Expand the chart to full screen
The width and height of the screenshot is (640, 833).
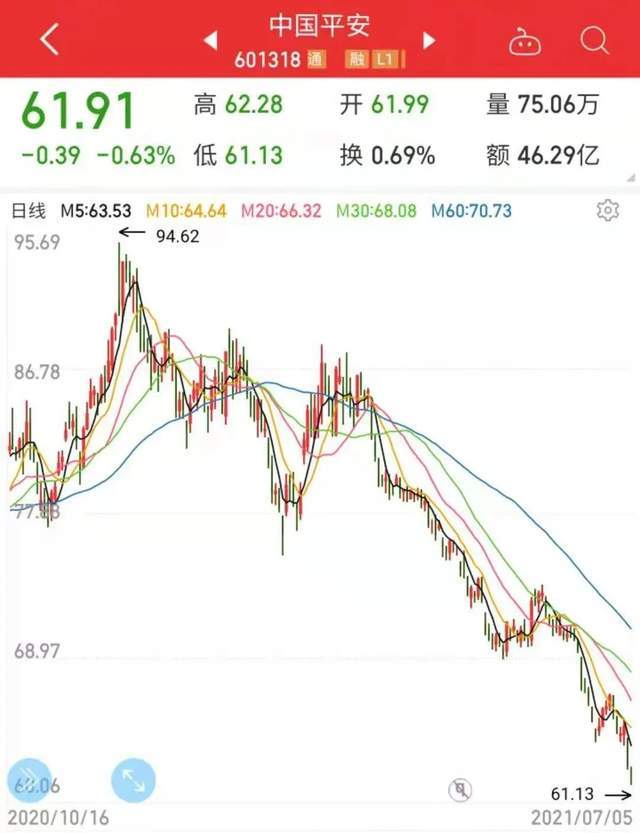[133, 780]
